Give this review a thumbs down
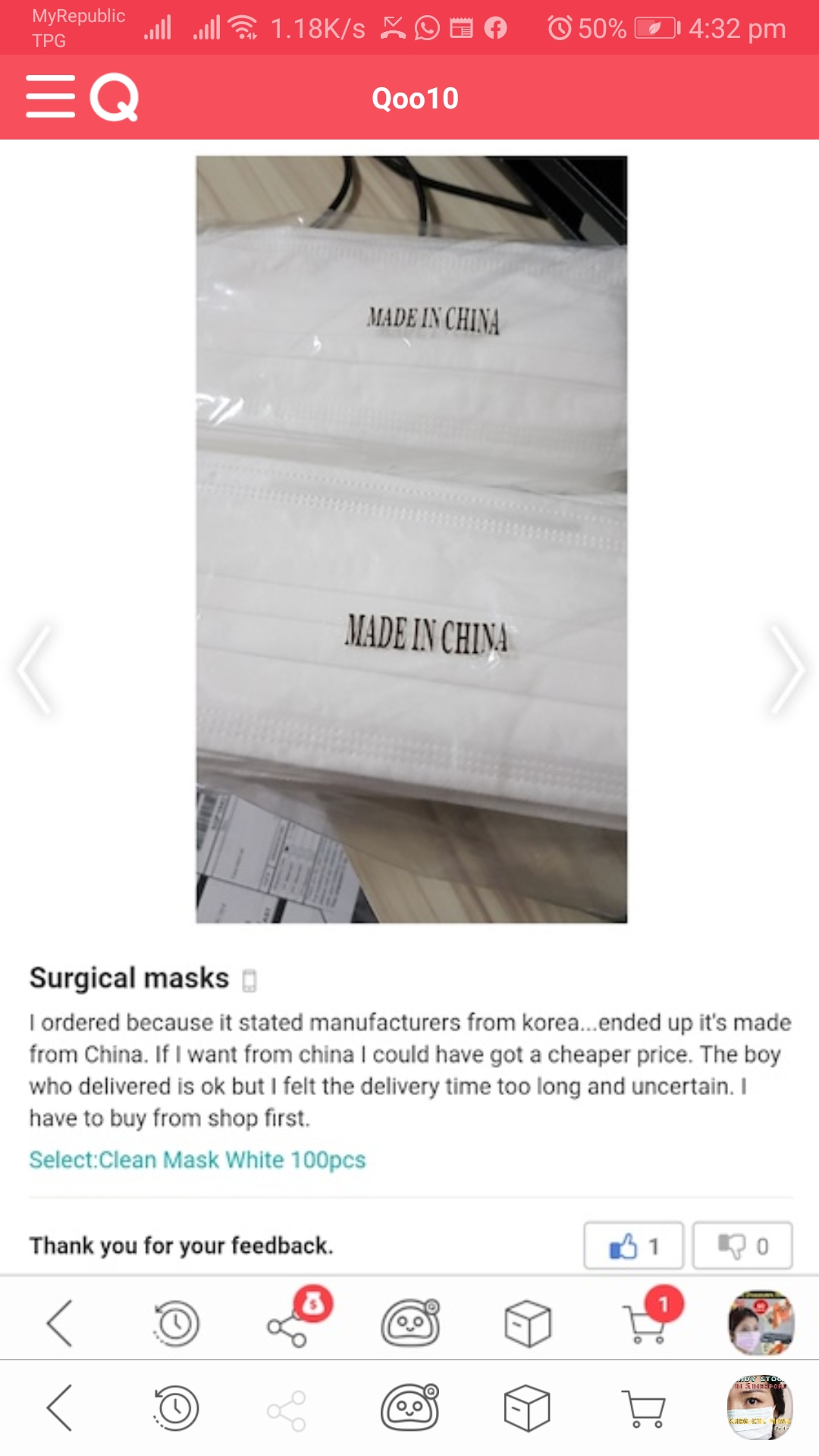The height and width of the screenshot is (1456, 819). 742,1245
